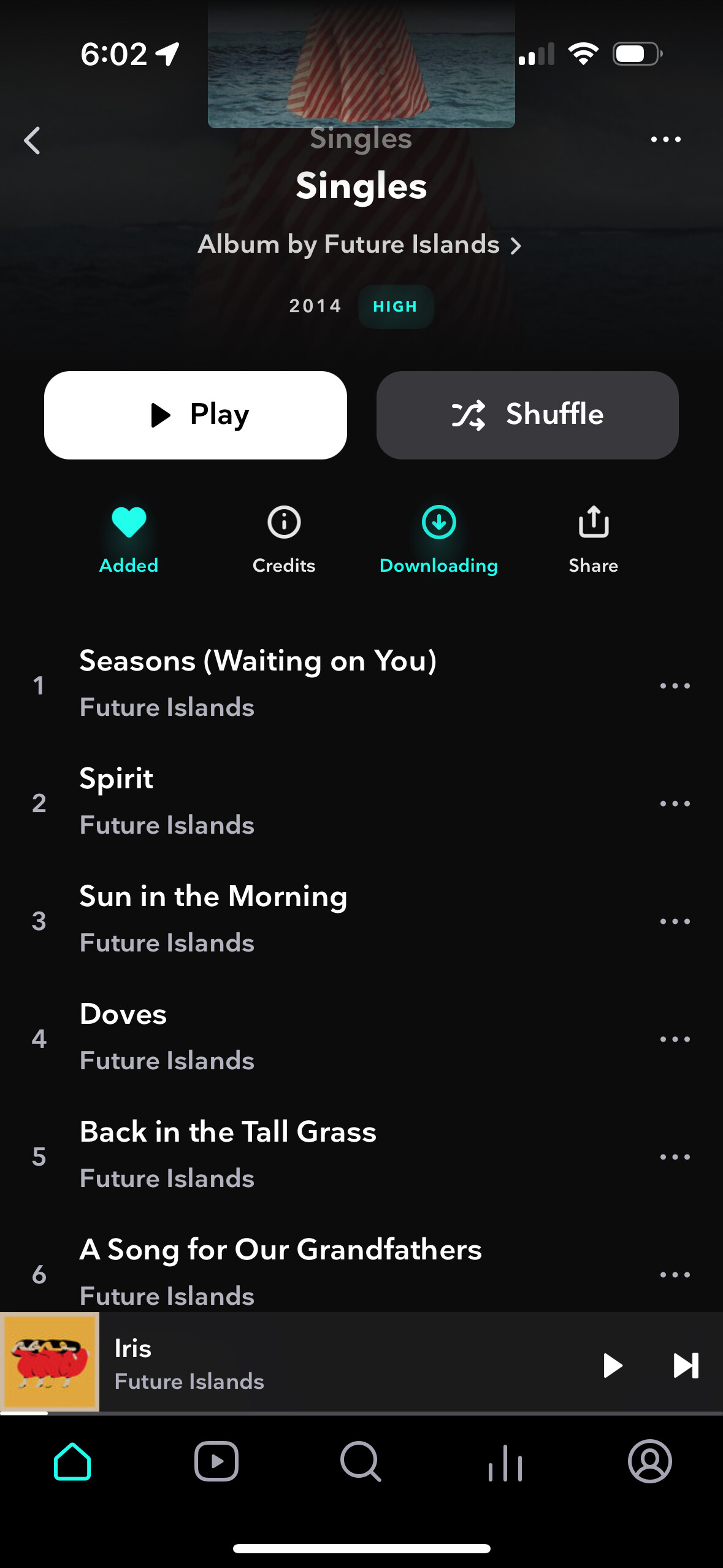Tap the HIGH quality badge
Image resolution: width=723 pixels, height=1568 pixels.
pyautogui.click(x=396, y=306)
